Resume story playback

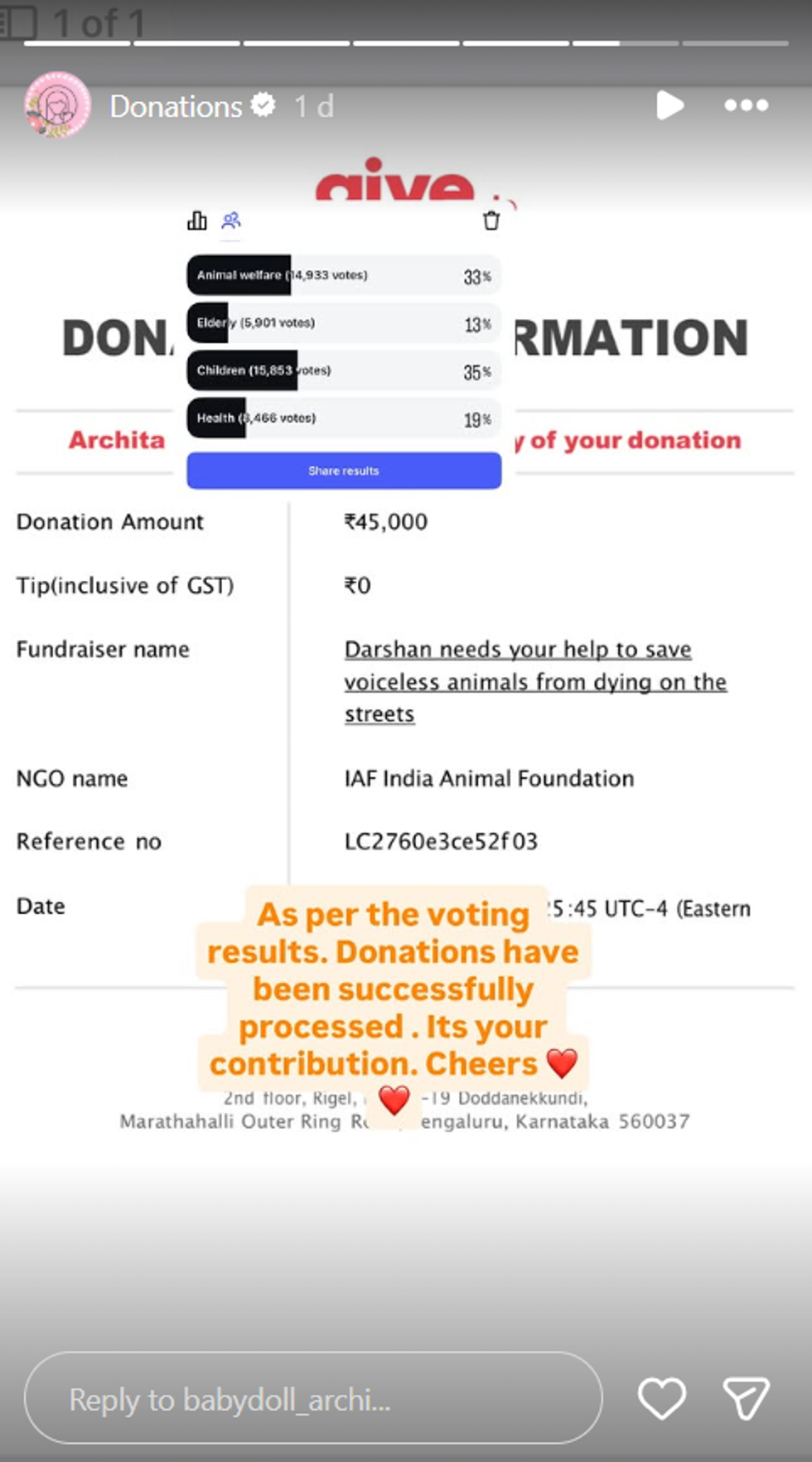point(669,105)
